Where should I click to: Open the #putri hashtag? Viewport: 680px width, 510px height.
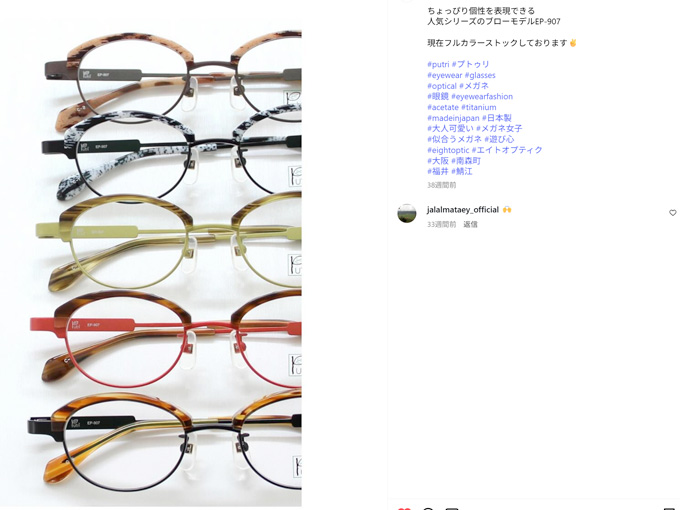(438, 64)
